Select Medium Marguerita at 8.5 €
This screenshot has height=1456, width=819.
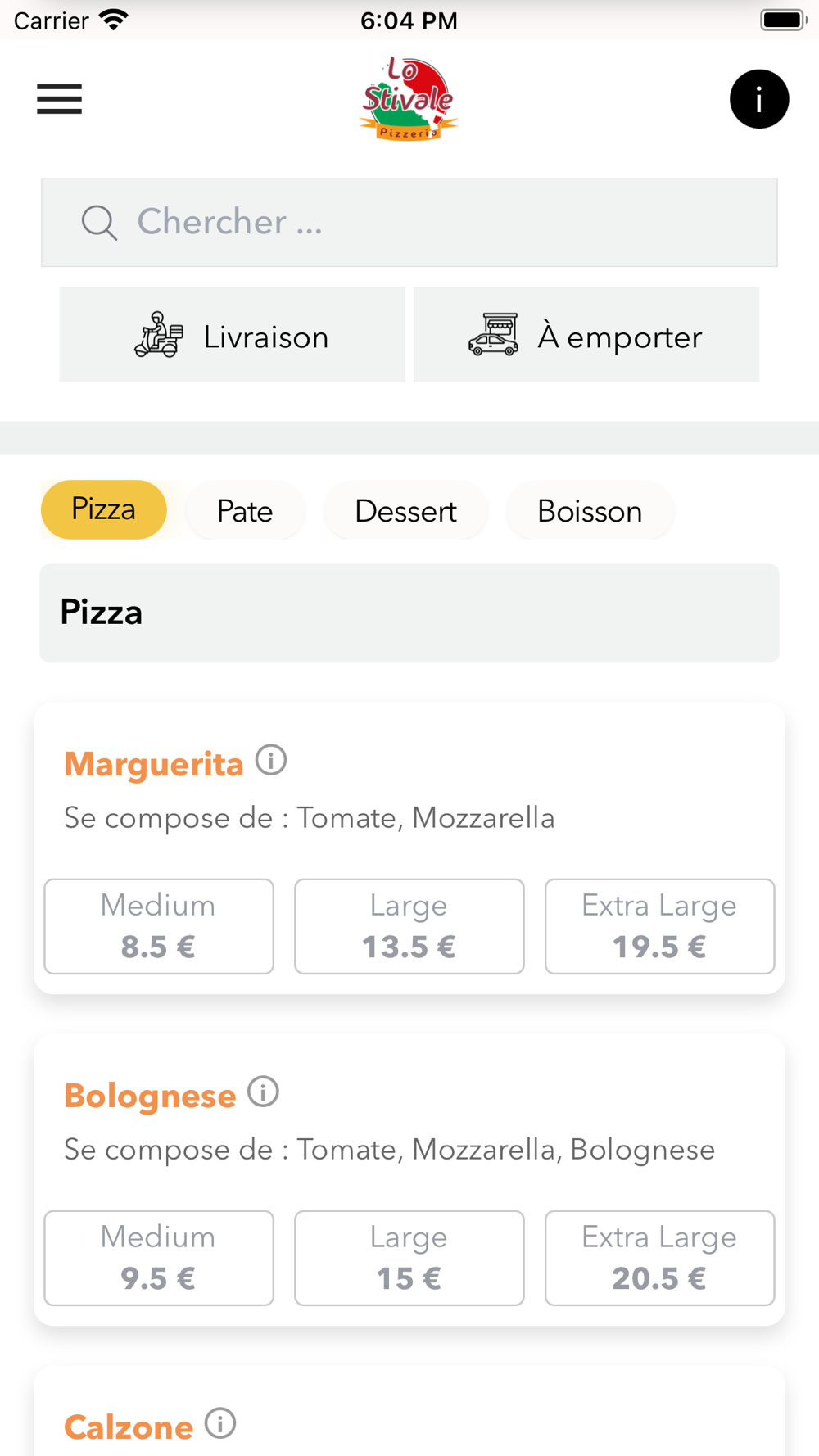(x=159, y=926)
